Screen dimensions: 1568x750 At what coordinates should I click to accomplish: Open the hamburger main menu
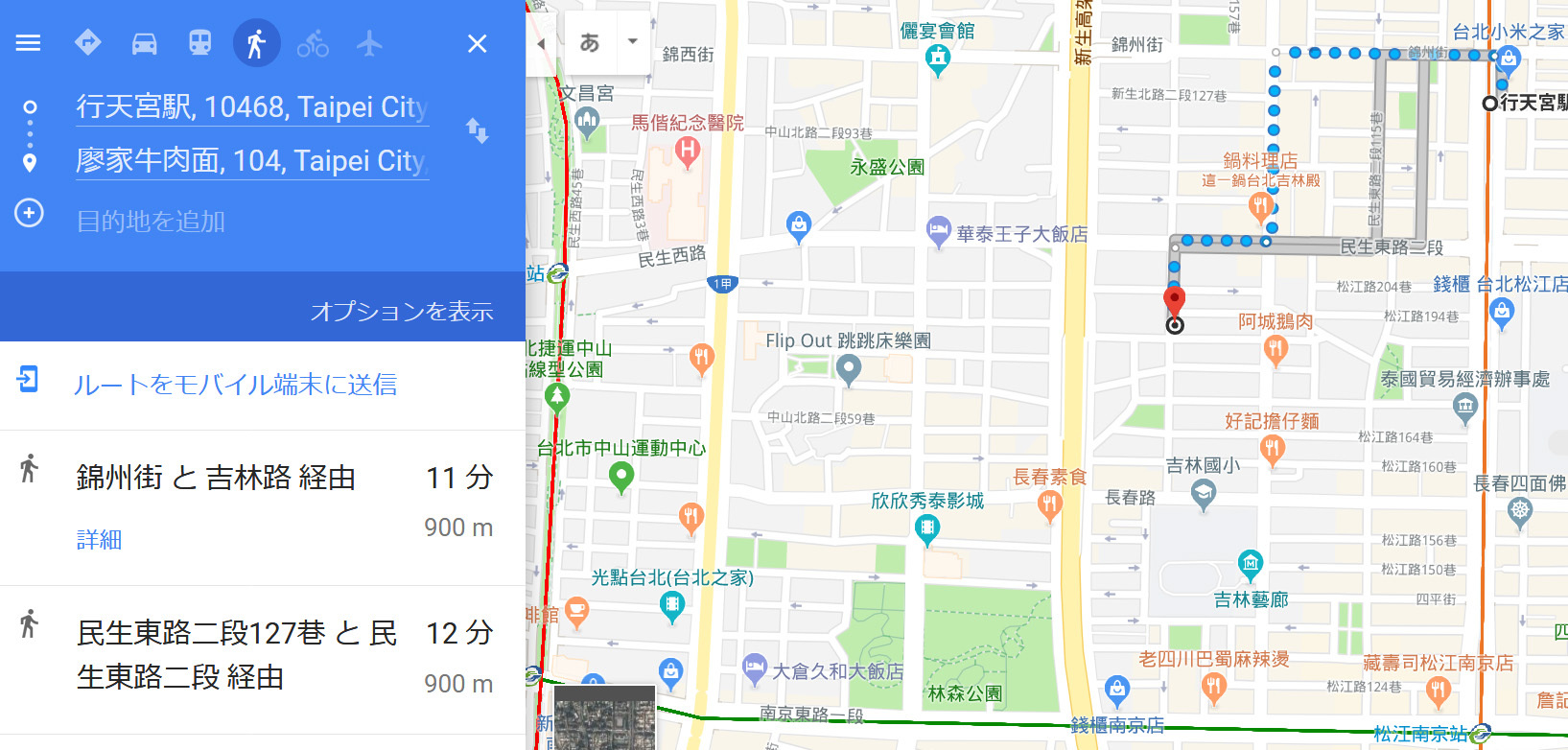coord(28,43)
